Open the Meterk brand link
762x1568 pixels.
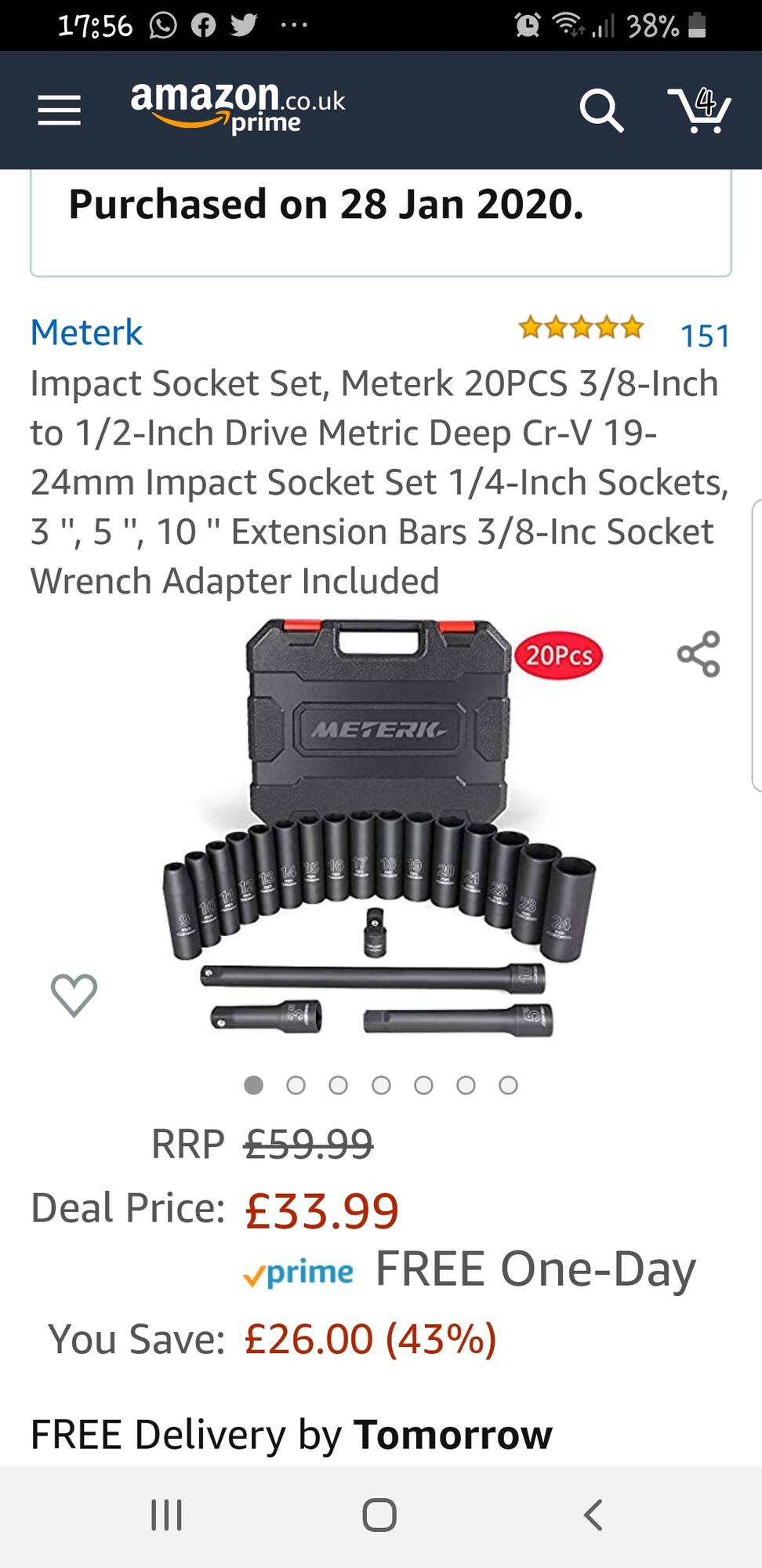coord(86,332)
